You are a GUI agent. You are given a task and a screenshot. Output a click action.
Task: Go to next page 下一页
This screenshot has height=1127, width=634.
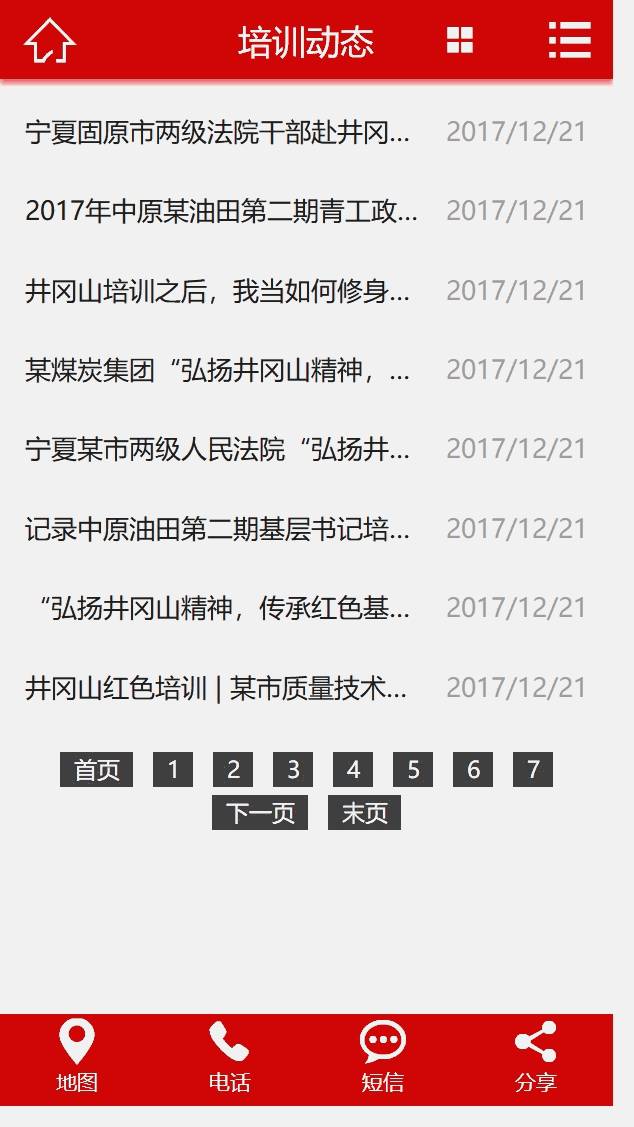coord(259,813)
